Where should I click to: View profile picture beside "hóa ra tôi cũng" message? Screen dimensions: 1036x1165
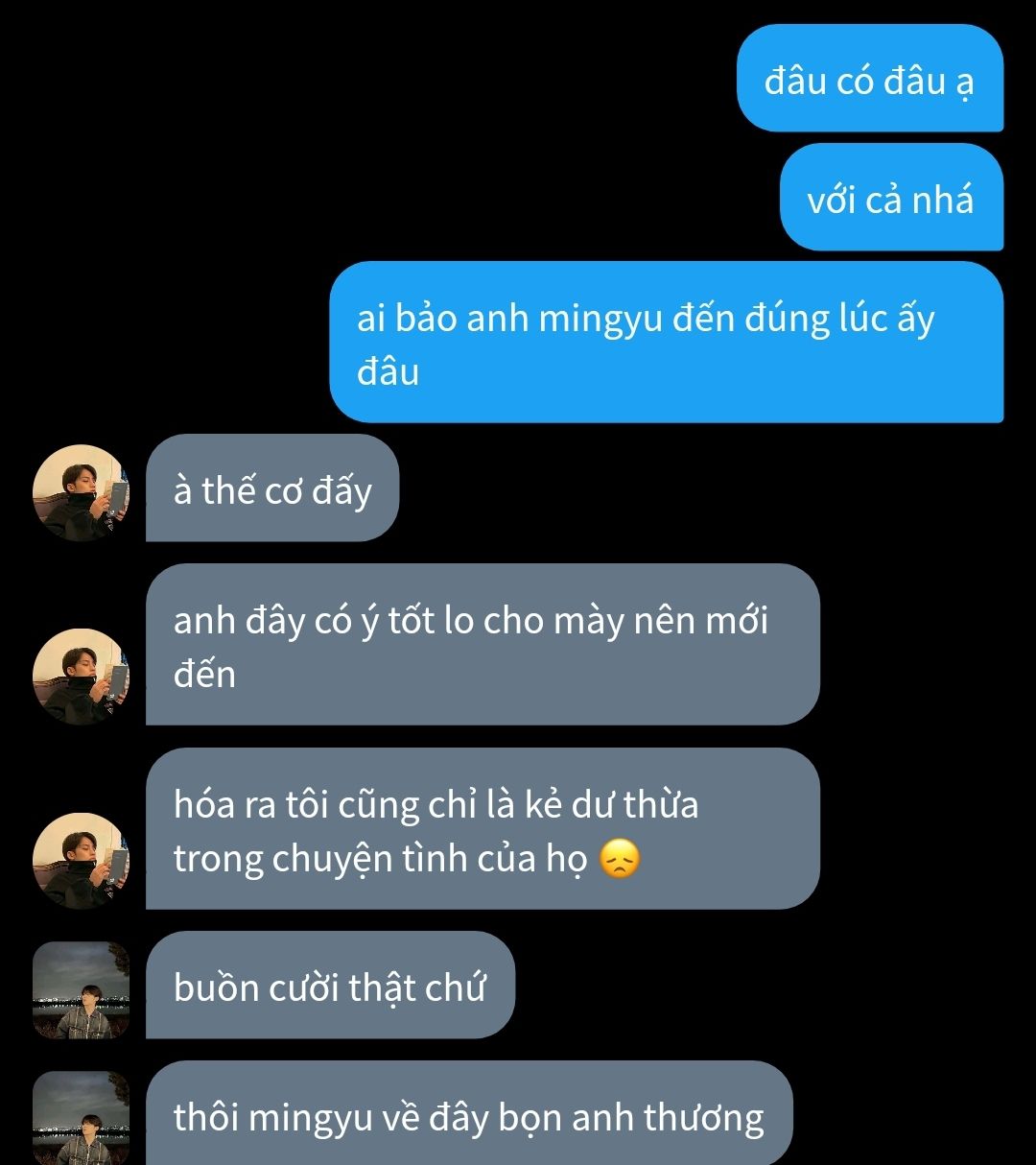point(81,861)
